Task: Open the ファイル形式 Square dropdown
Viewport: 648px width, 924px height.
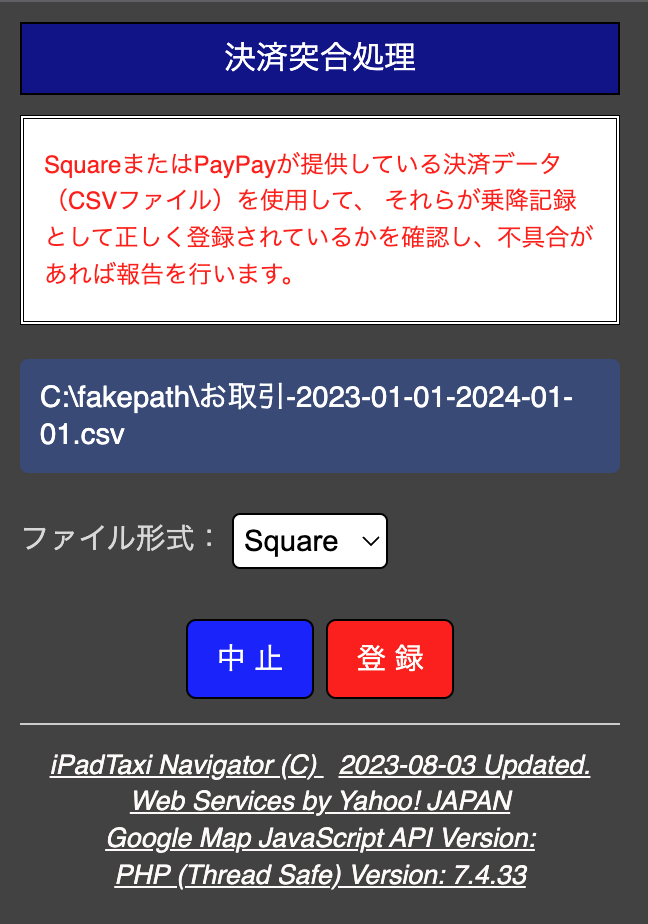Action: point(309,541)
